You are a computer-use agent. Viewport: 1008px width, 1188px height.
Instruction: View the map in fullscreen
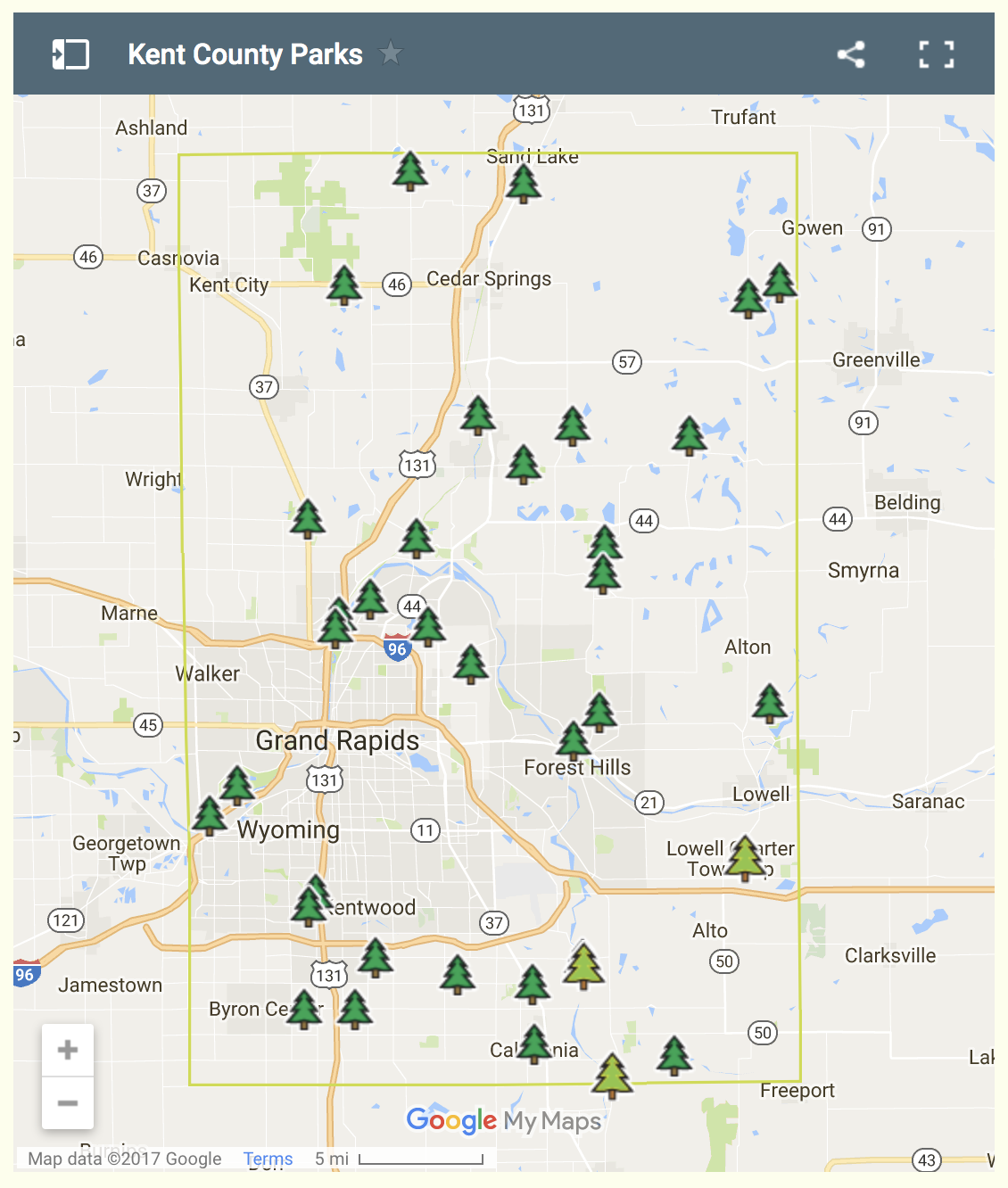coord(936,54)
